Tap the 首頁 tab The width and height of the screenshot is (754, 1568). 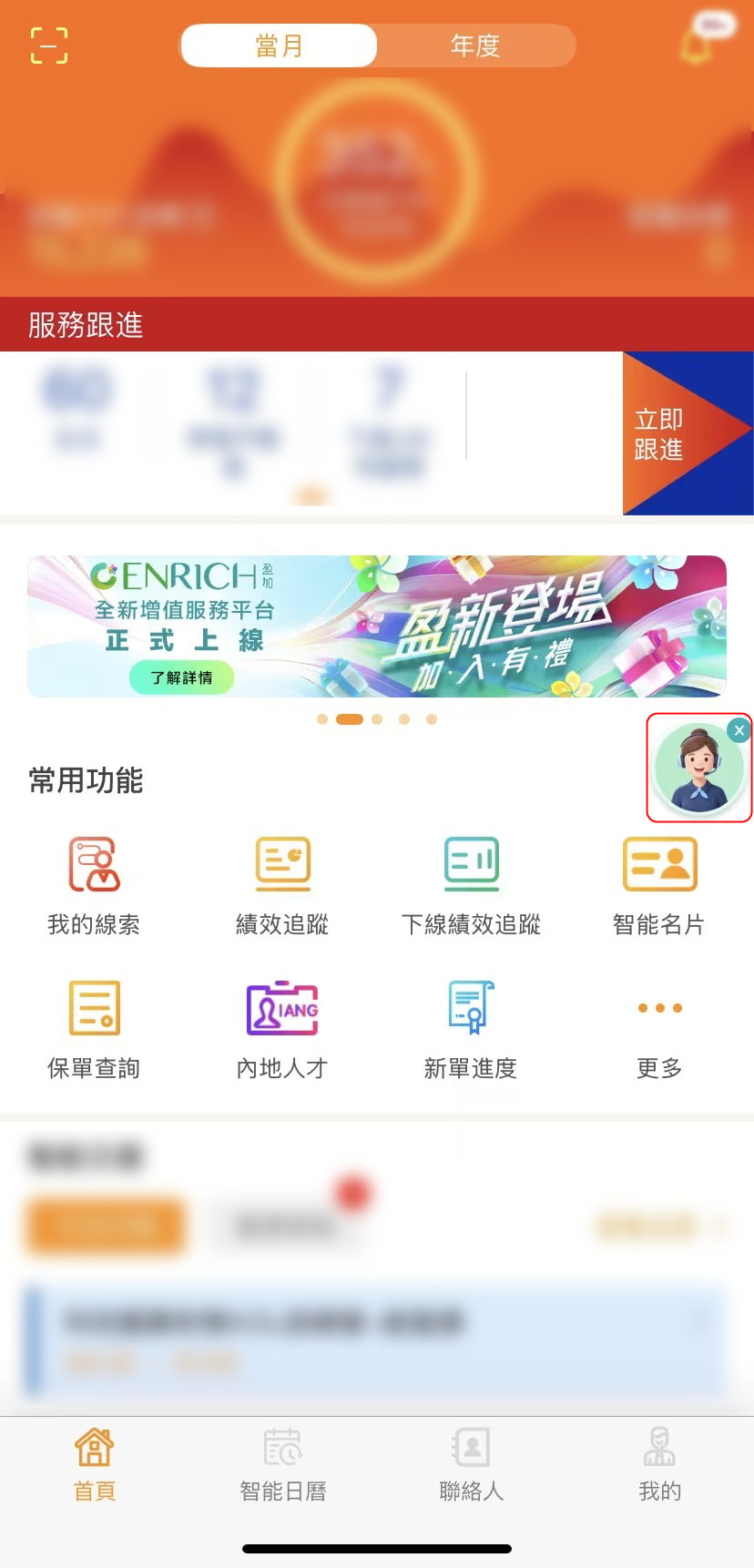coord(95,1464)
